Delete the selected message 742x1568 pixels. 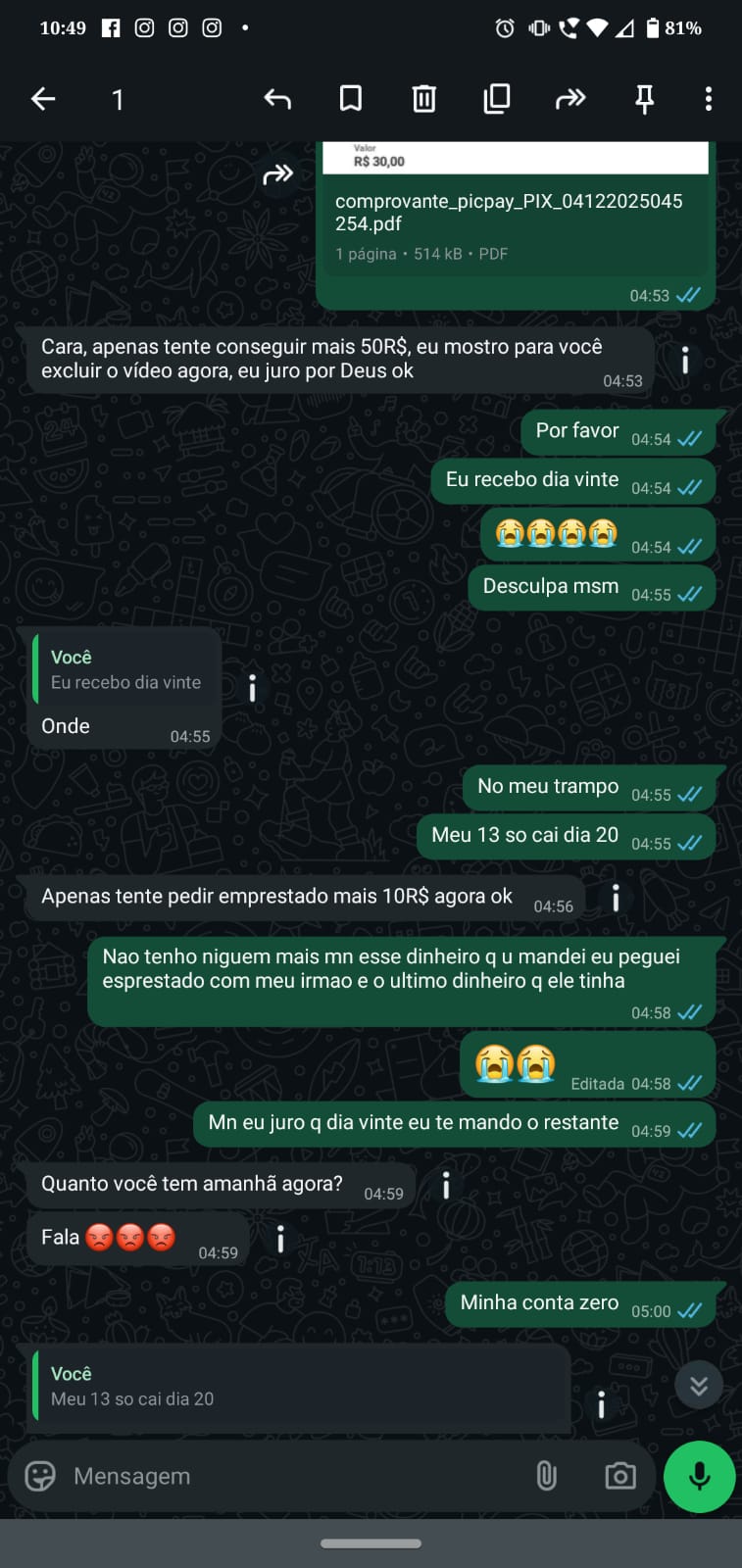tap(423, 99)
